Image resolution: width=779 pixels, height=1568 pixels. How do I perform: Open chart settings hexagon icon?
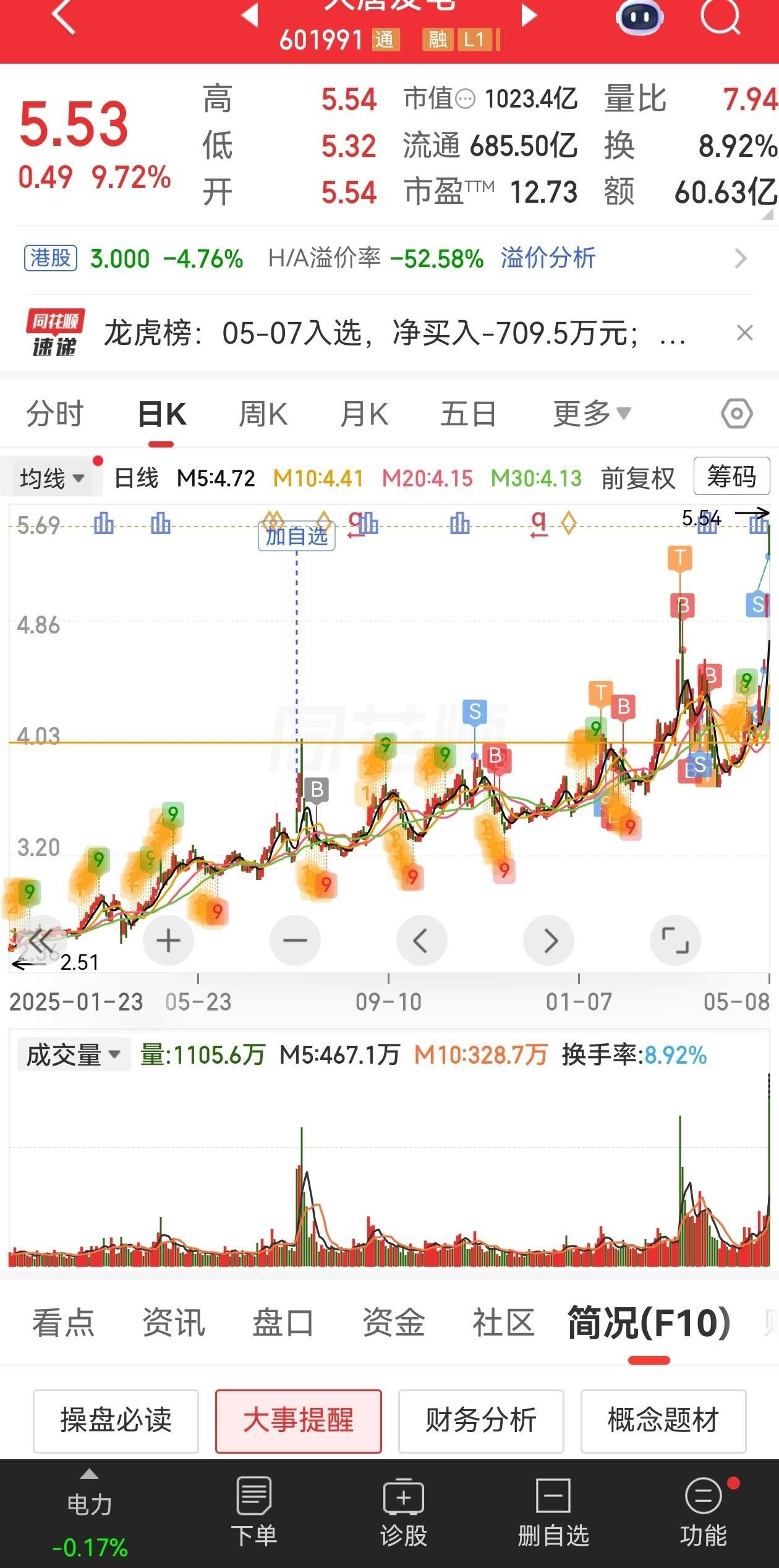tap(736, 413)
